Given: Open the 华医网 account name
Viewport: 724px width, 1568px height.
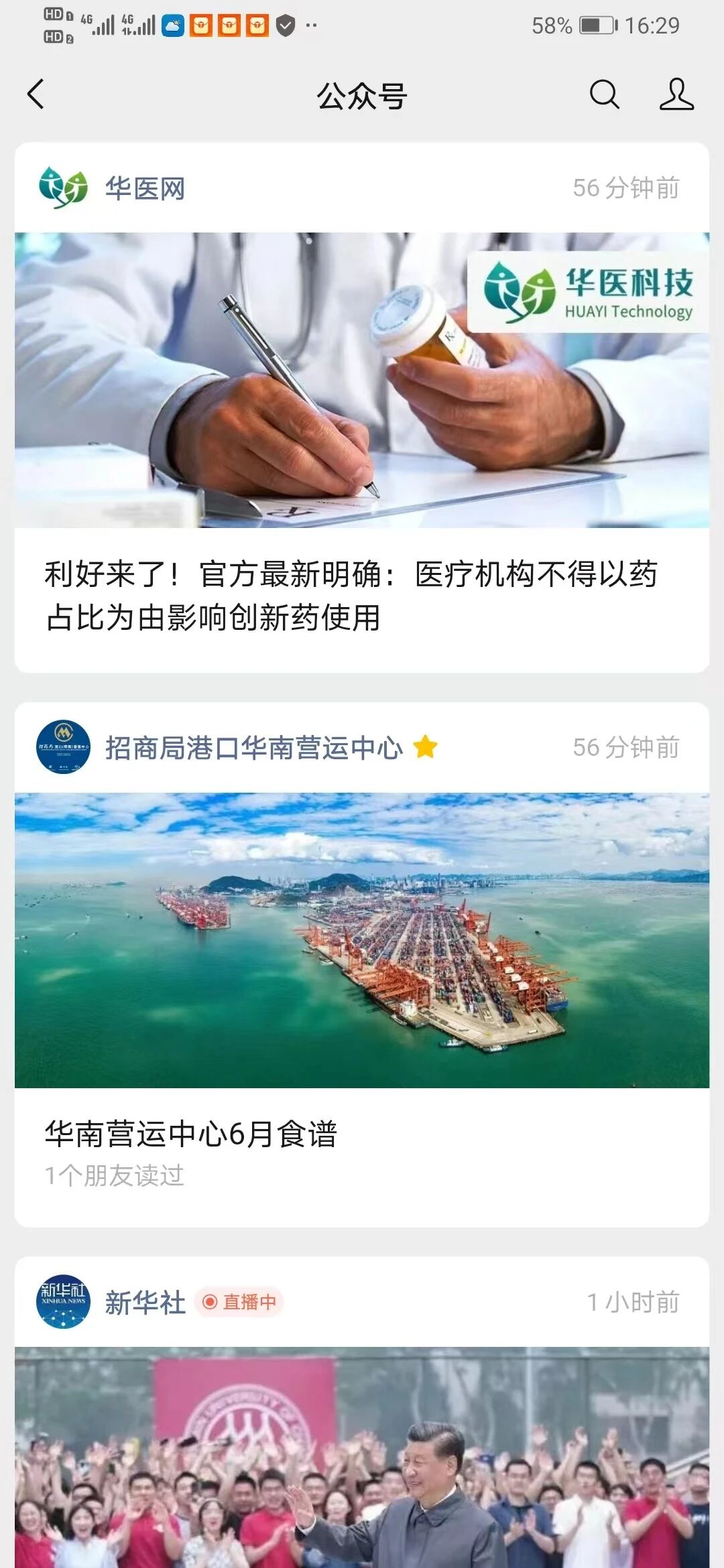Looking at the screenshot, I should [145, 188].
